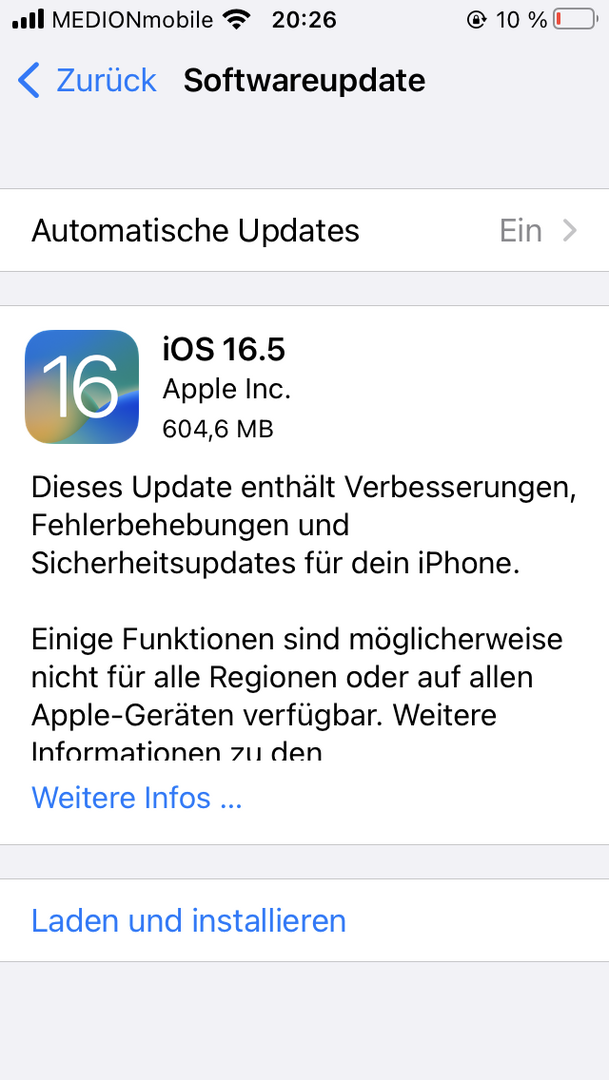The image size is (609, 1080).
Task: Tap Laden und installieren to install iOS 16.5
Action: pos(189,920)
